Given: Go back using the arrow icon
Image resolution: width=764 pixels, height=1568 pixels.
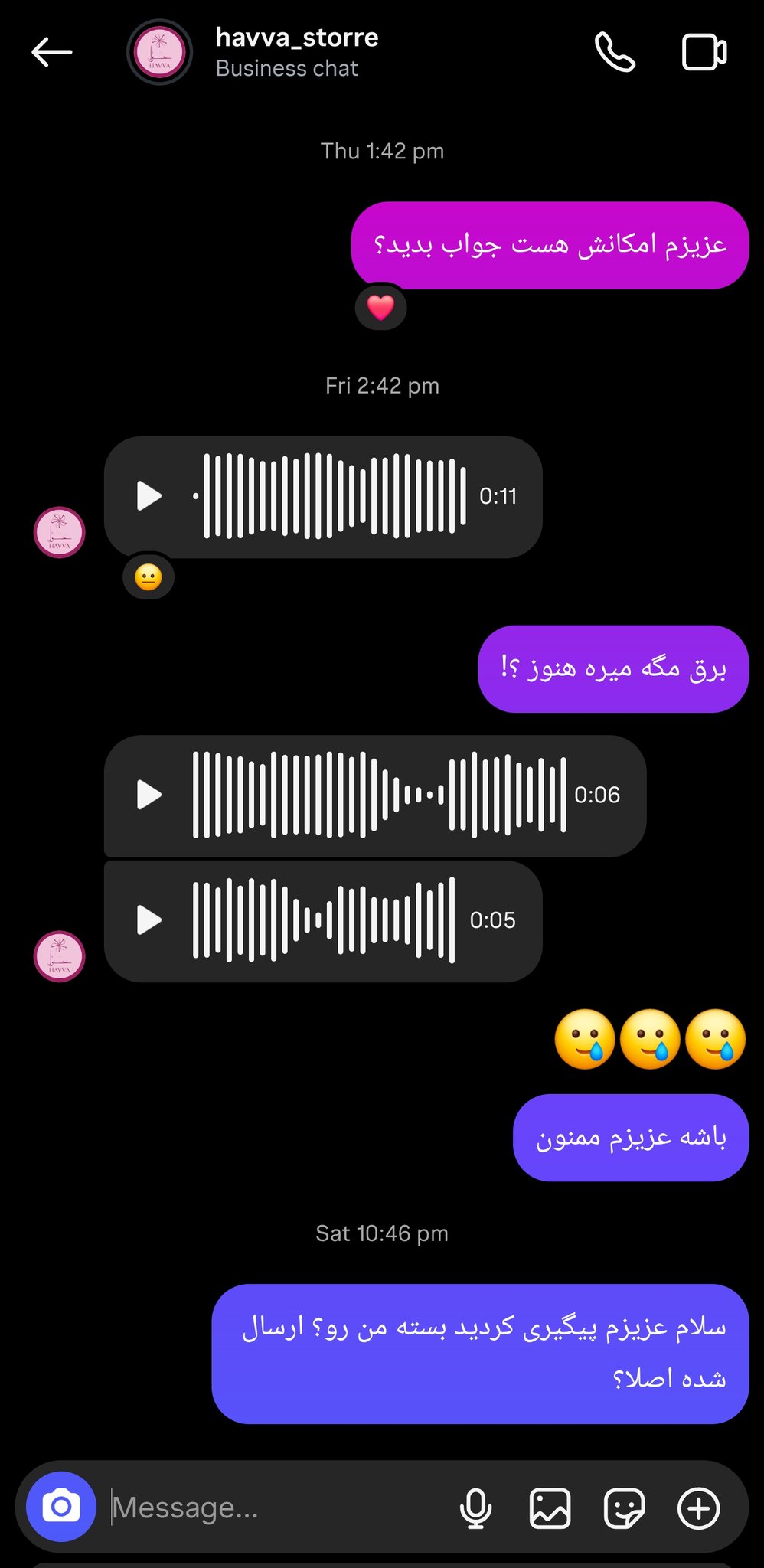Looking at the screenshot, I should pyautogui.click(x=51, y=52).
